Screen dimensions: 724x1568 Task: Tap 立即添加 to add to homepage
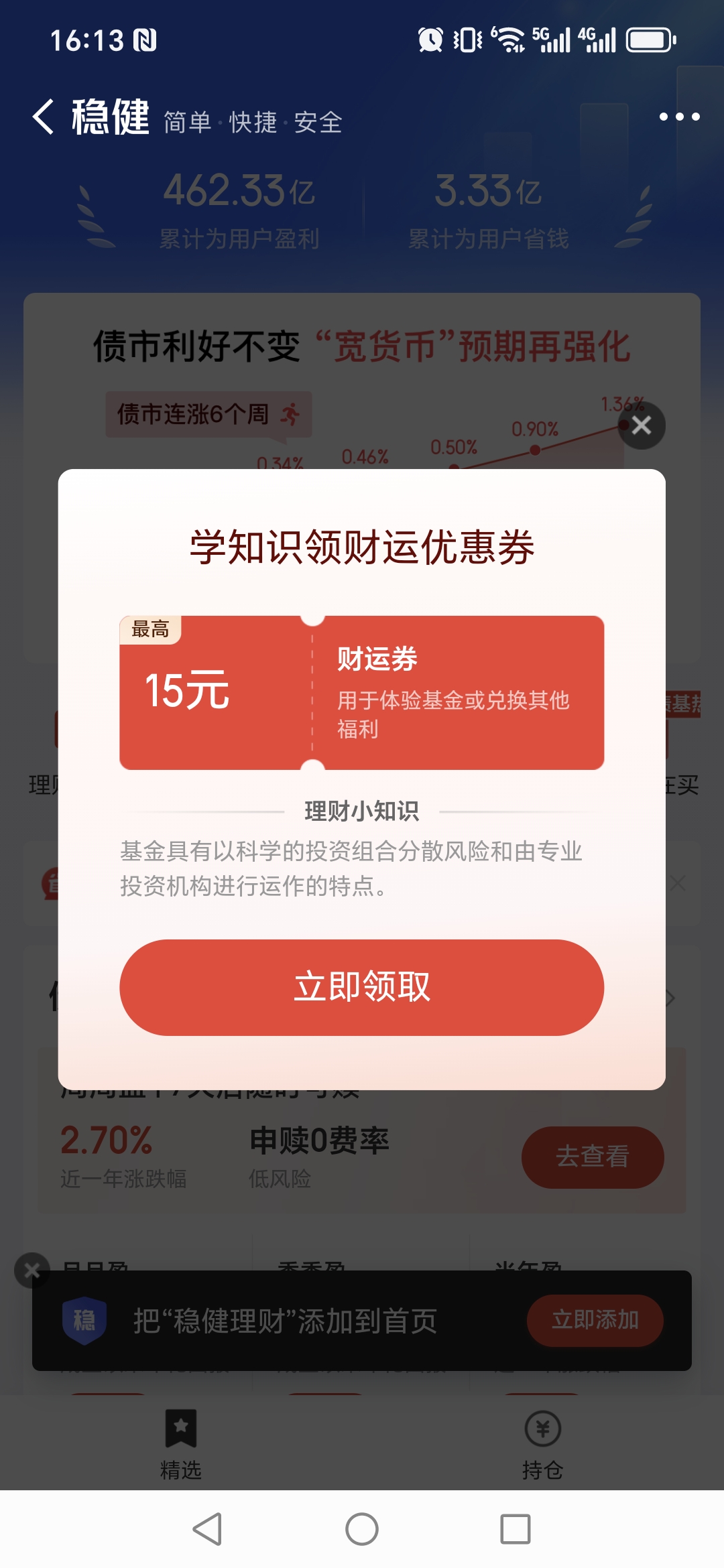click(595, 1320)
